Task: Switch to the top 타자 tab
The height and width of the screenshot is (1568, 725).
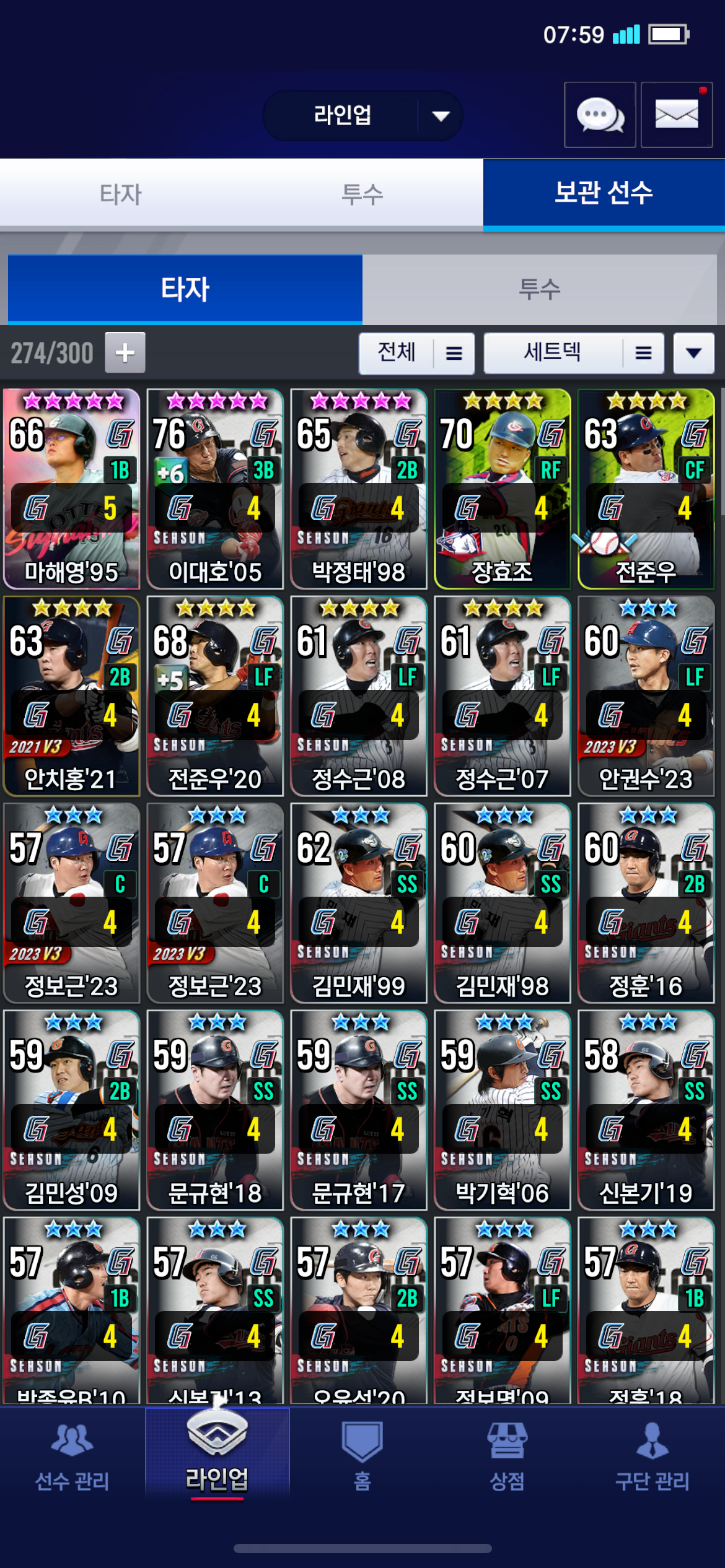Action: [121, 194]
